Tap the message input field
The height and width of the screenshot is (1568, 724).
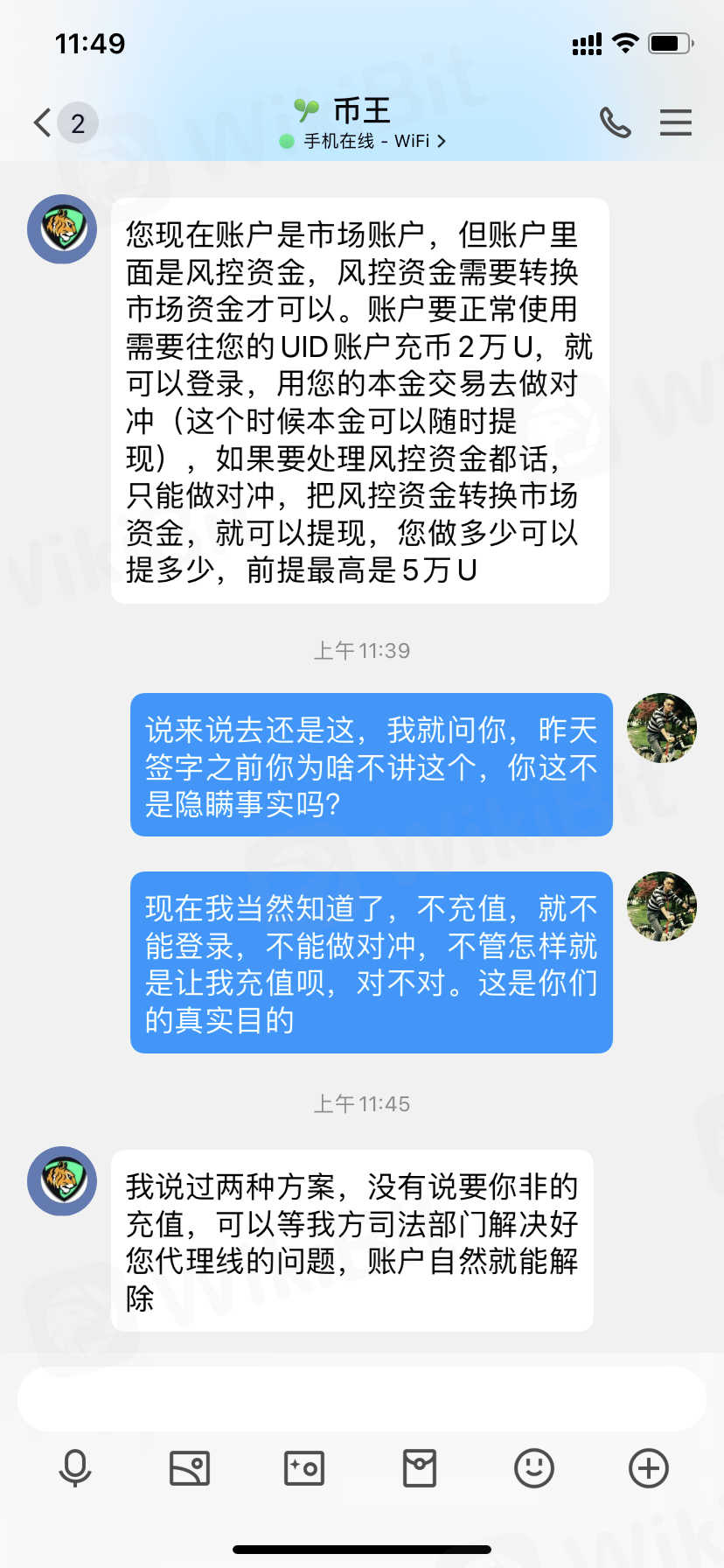[x=362, y=1398]
